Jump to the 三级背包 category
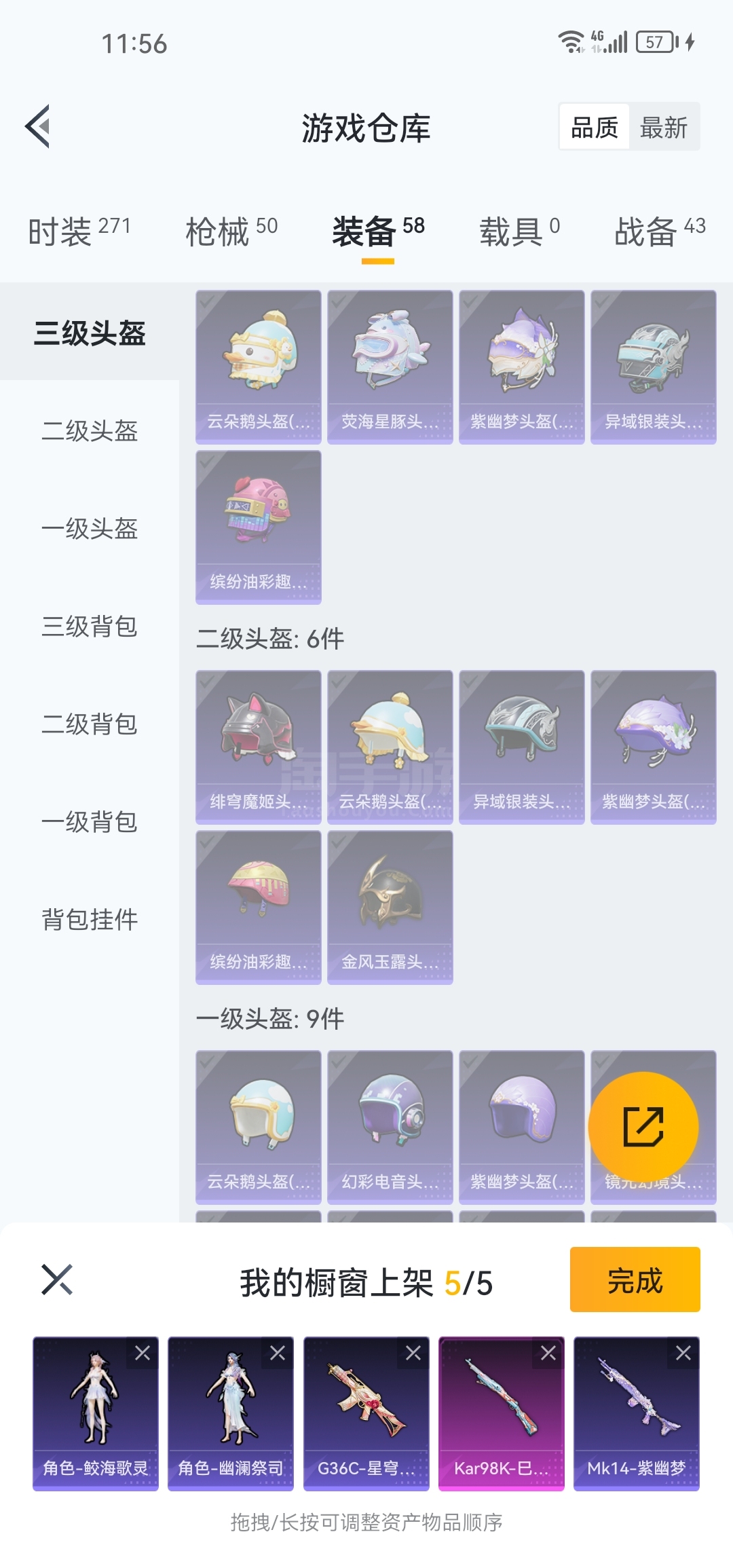 (x=90, y=627)
